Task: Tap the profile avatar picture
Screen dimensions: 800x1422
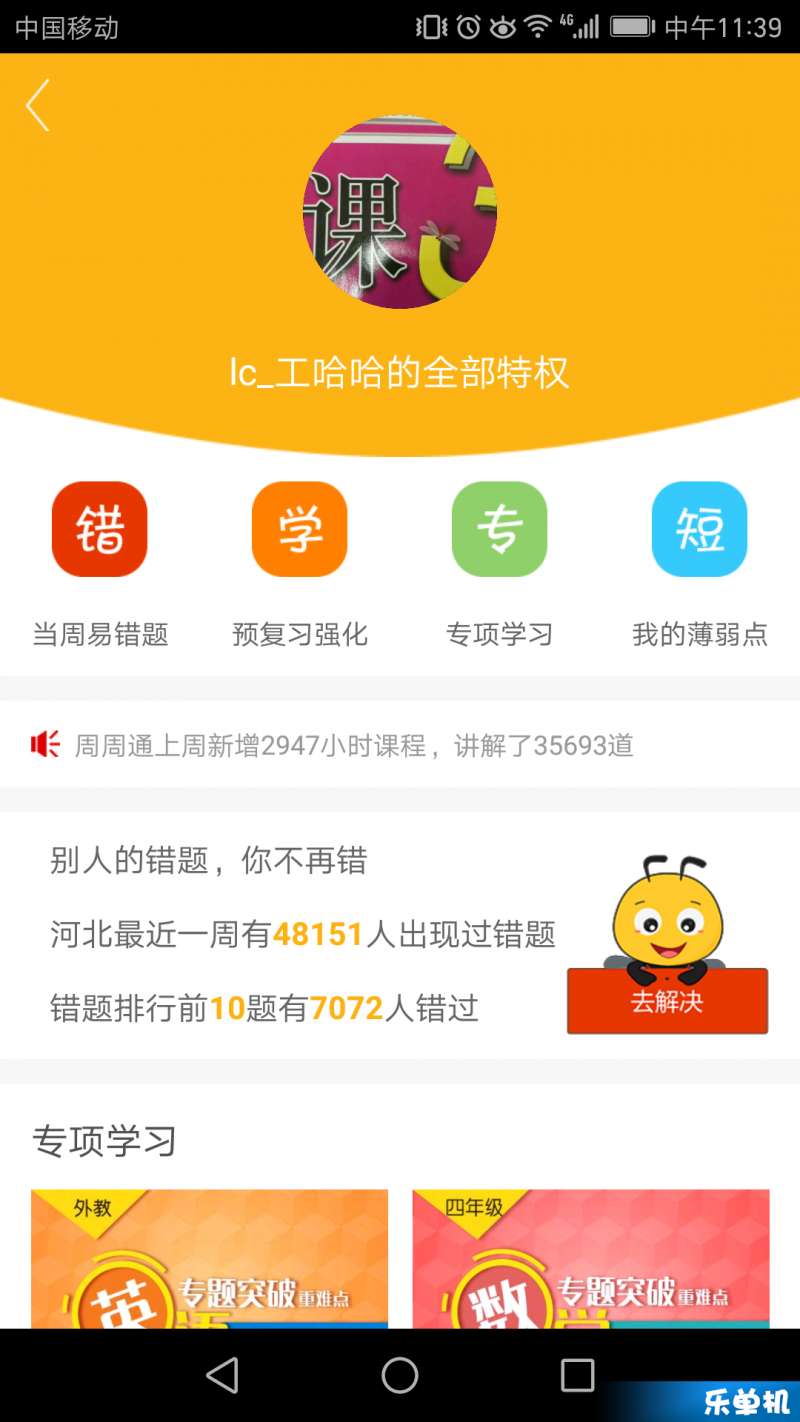Action: (399, 211)
